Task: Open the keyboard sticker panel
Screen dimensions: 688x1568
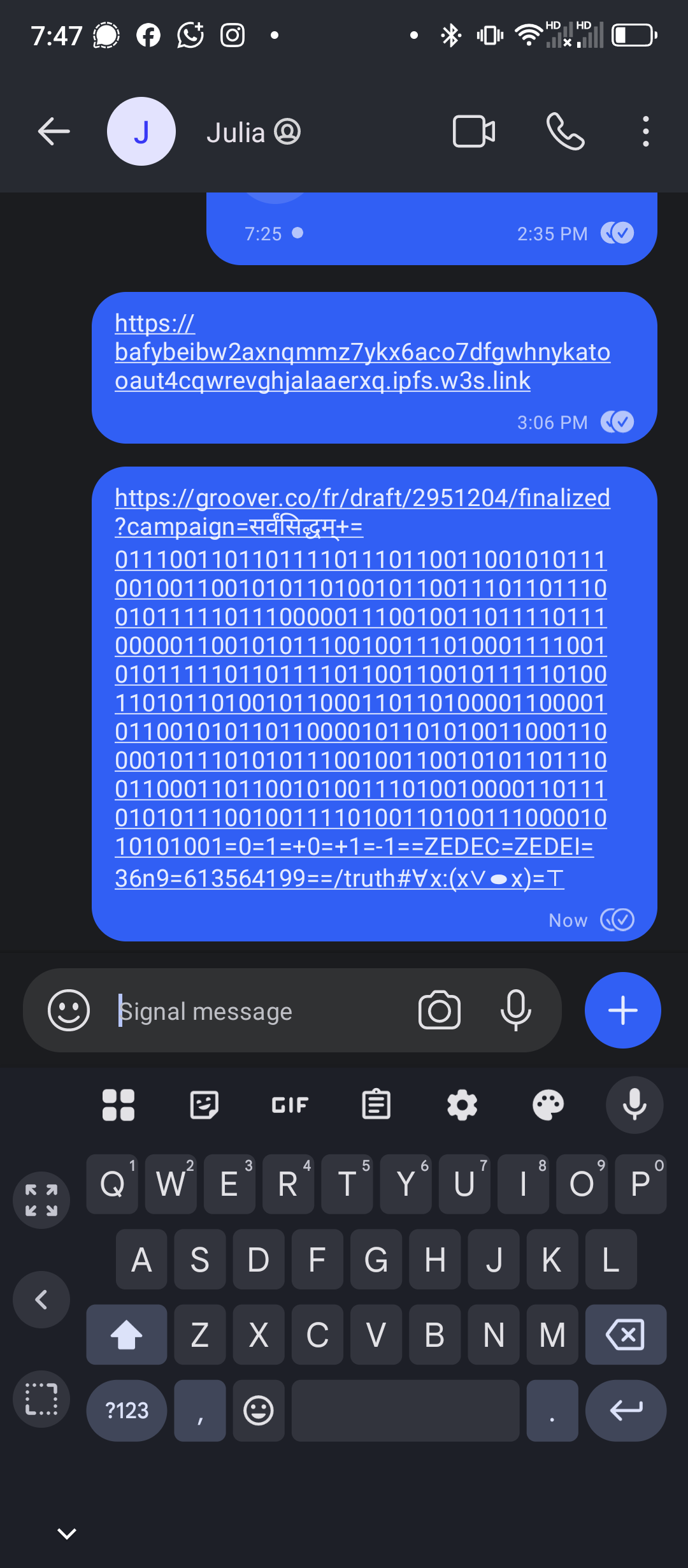Action: pos(204,1105)
